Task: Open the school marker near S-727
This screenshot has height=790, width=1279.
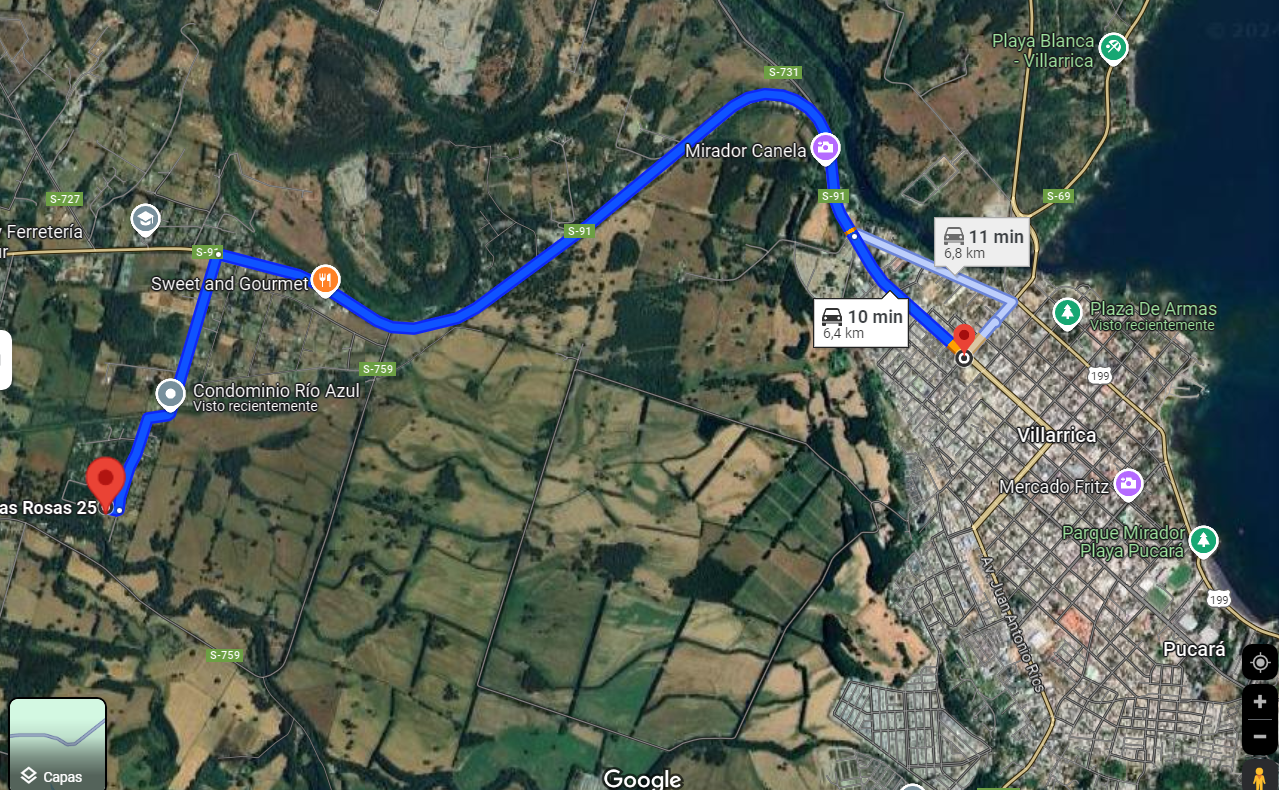Action: (x=146, y=218)
